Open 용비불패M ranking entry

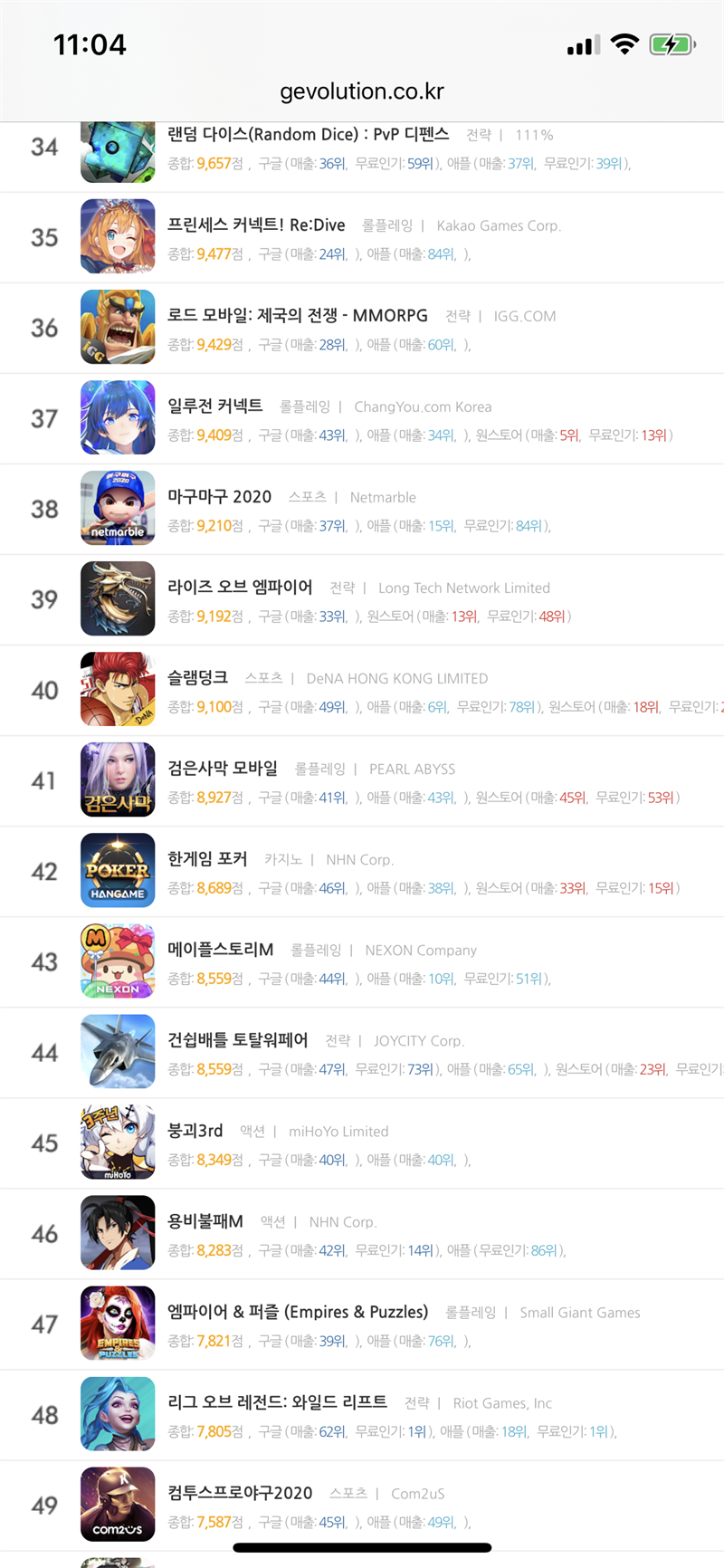pos(205,1221)
